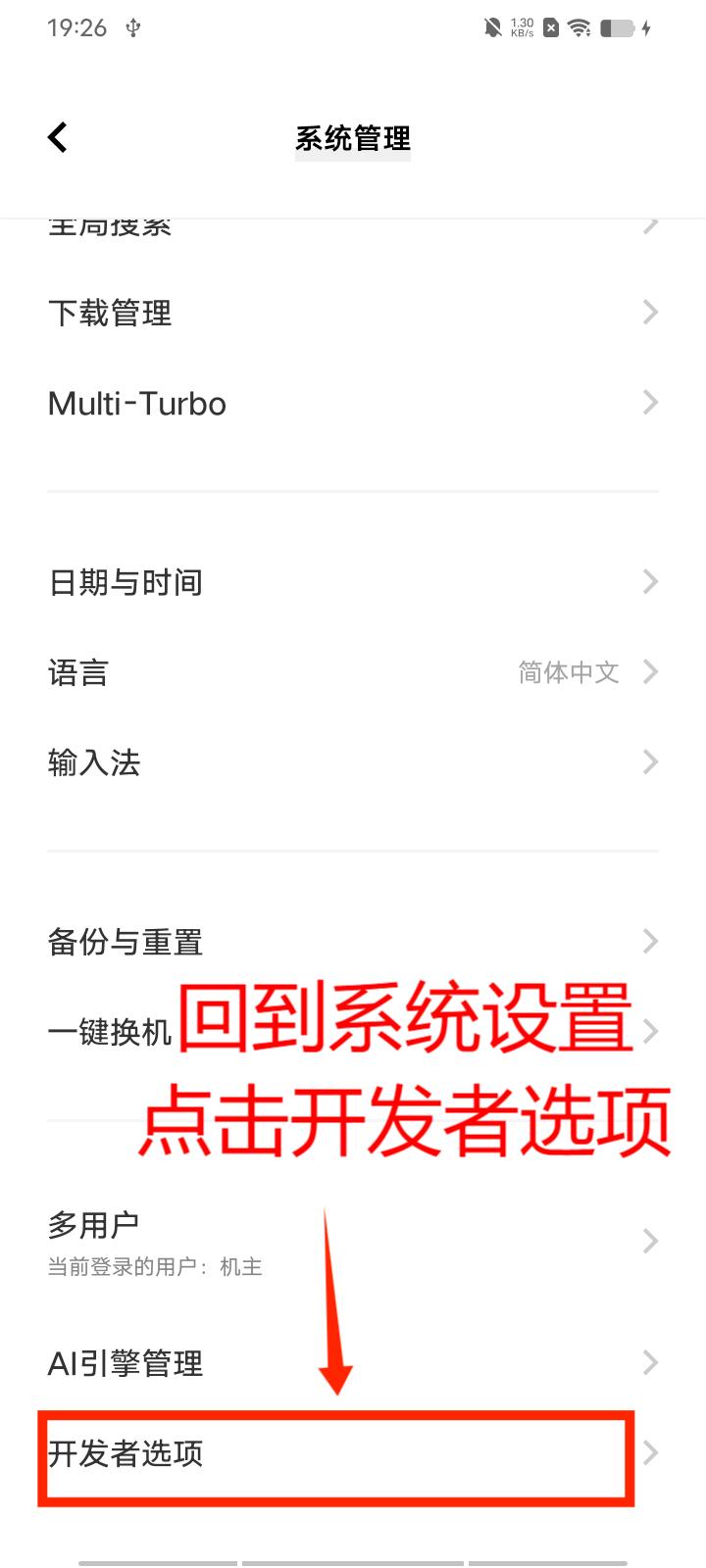
Task: Open 多用户 settings
Action: pos(353,1242)
